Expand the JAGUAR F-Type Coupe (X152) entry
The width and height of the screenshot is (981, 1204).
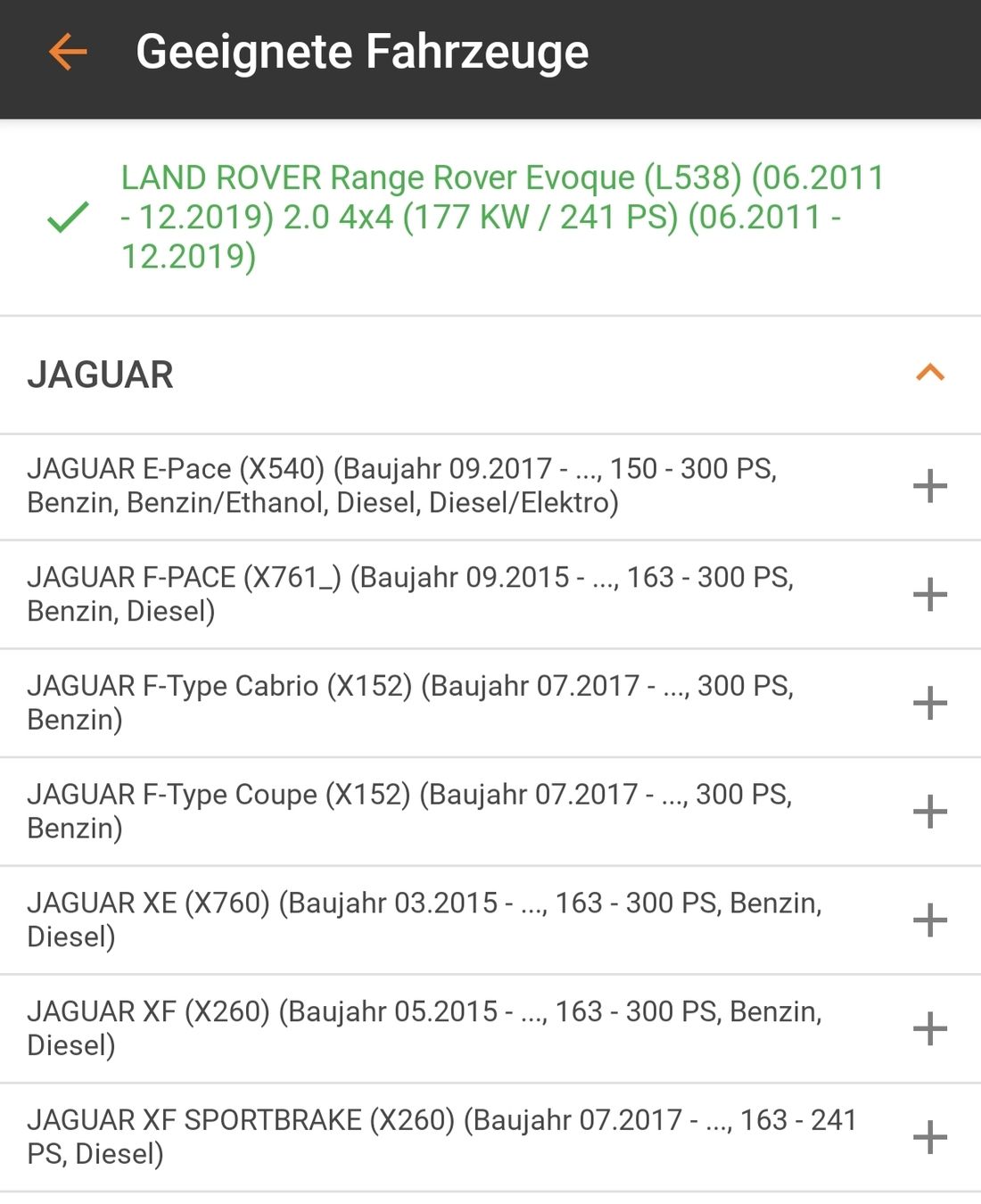pyautogui.click(x=929, y=812)
